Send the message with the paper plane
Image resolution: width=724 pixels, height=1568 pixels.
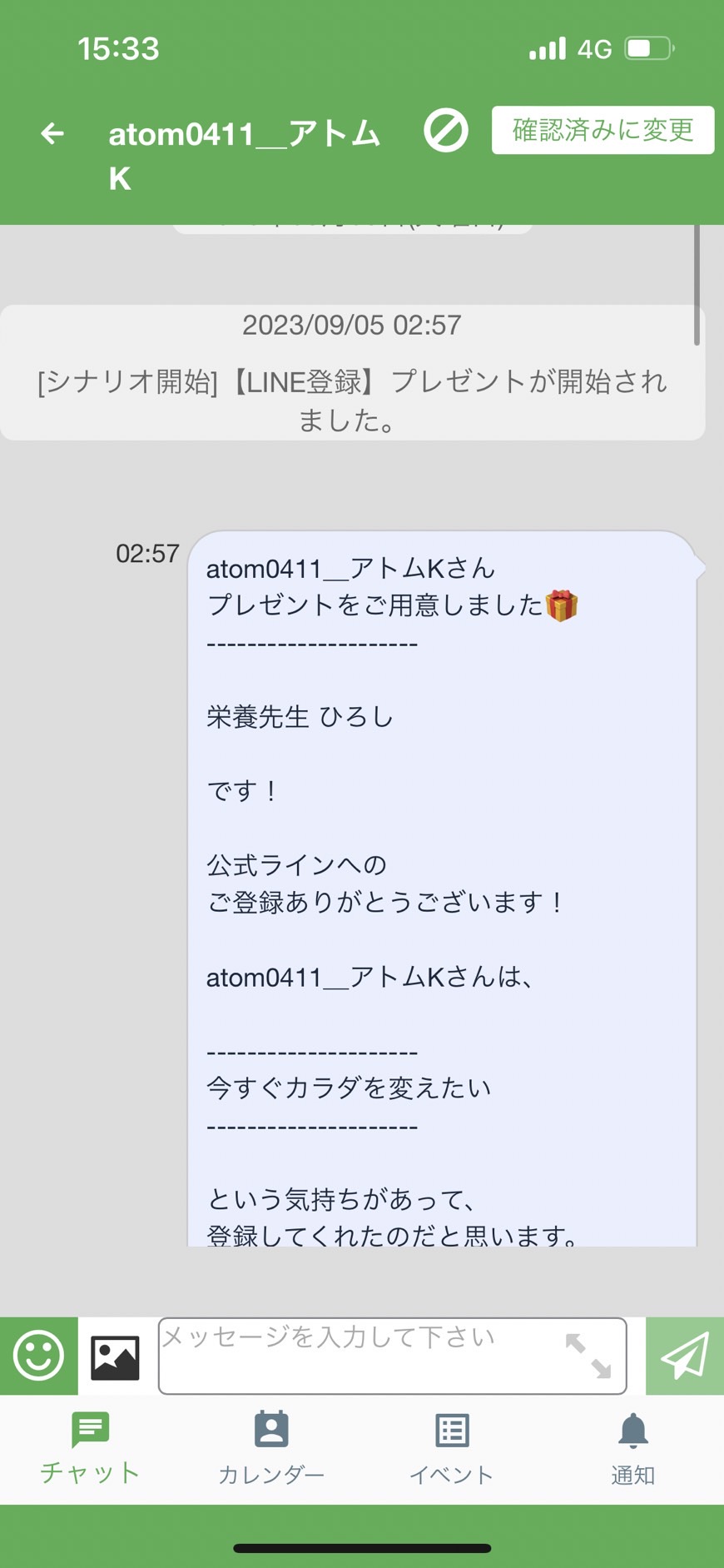point(685,1356)
